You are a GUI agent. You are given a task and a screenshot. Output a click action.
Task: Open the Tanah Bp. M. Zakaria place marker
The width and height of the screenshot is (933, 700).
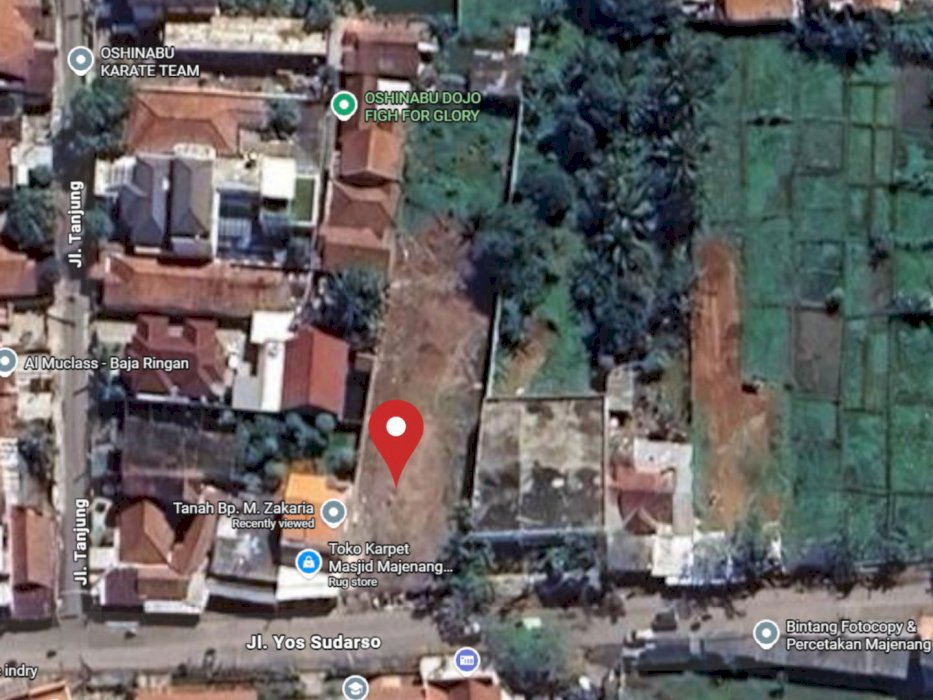[333, 514]
